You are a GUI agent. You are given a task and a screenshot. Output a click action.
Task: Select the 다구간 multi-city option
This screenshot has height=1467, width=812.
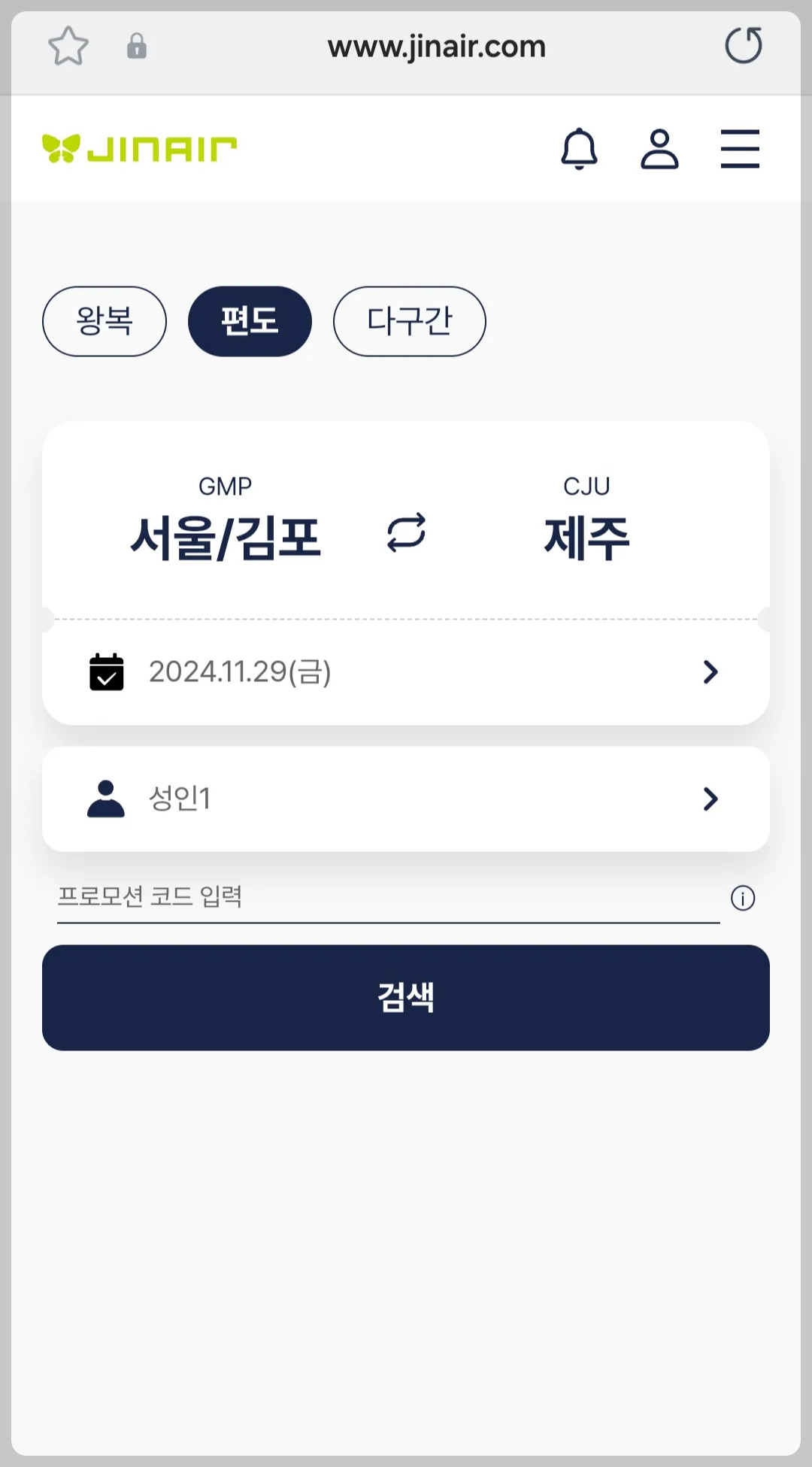coord(409,321)
